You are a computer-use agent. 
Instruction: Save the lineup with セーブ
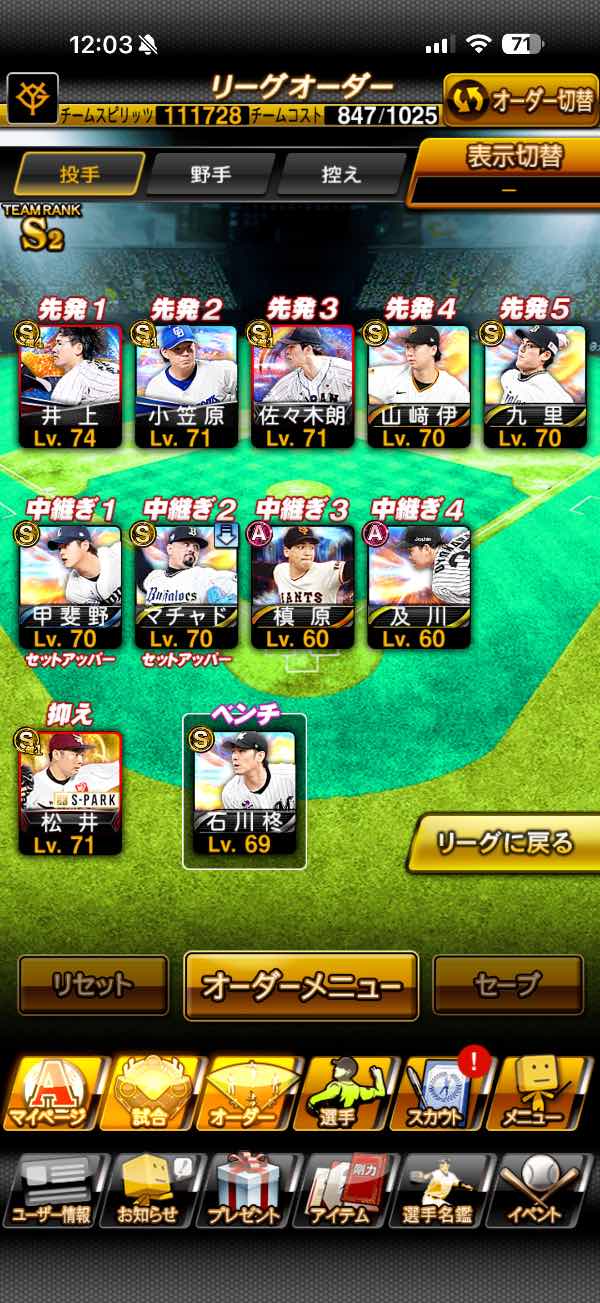pyautogui.click(x=508, y=985)
